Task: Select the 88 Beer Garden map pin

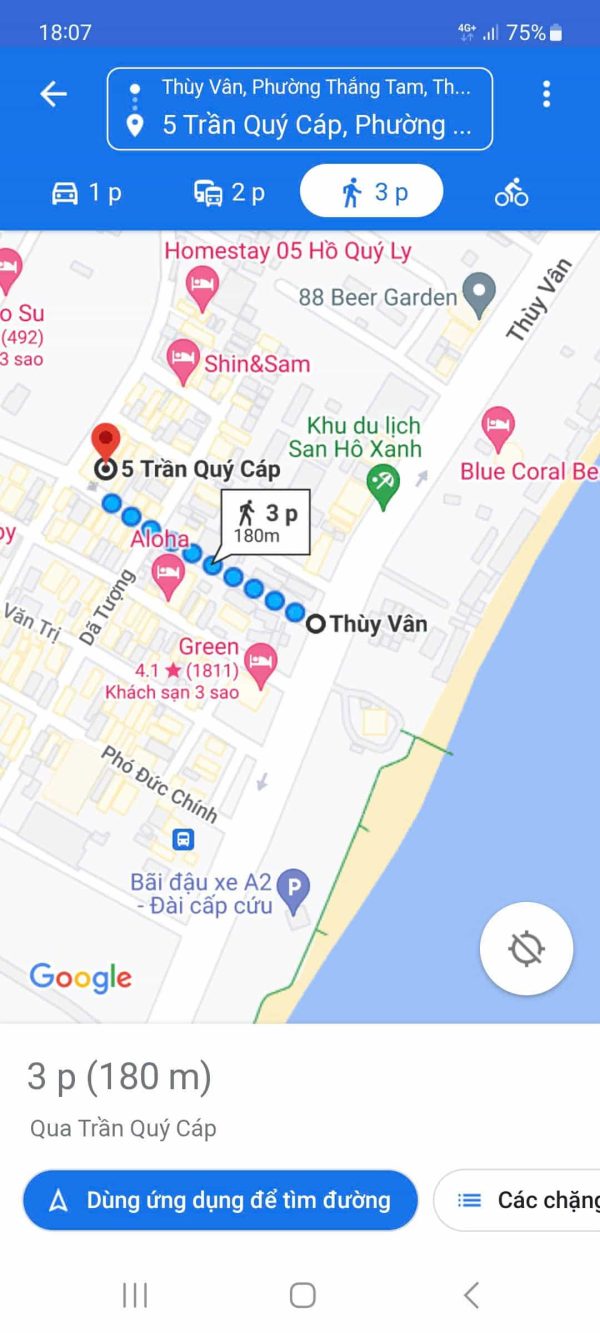Action: point(481,291)
